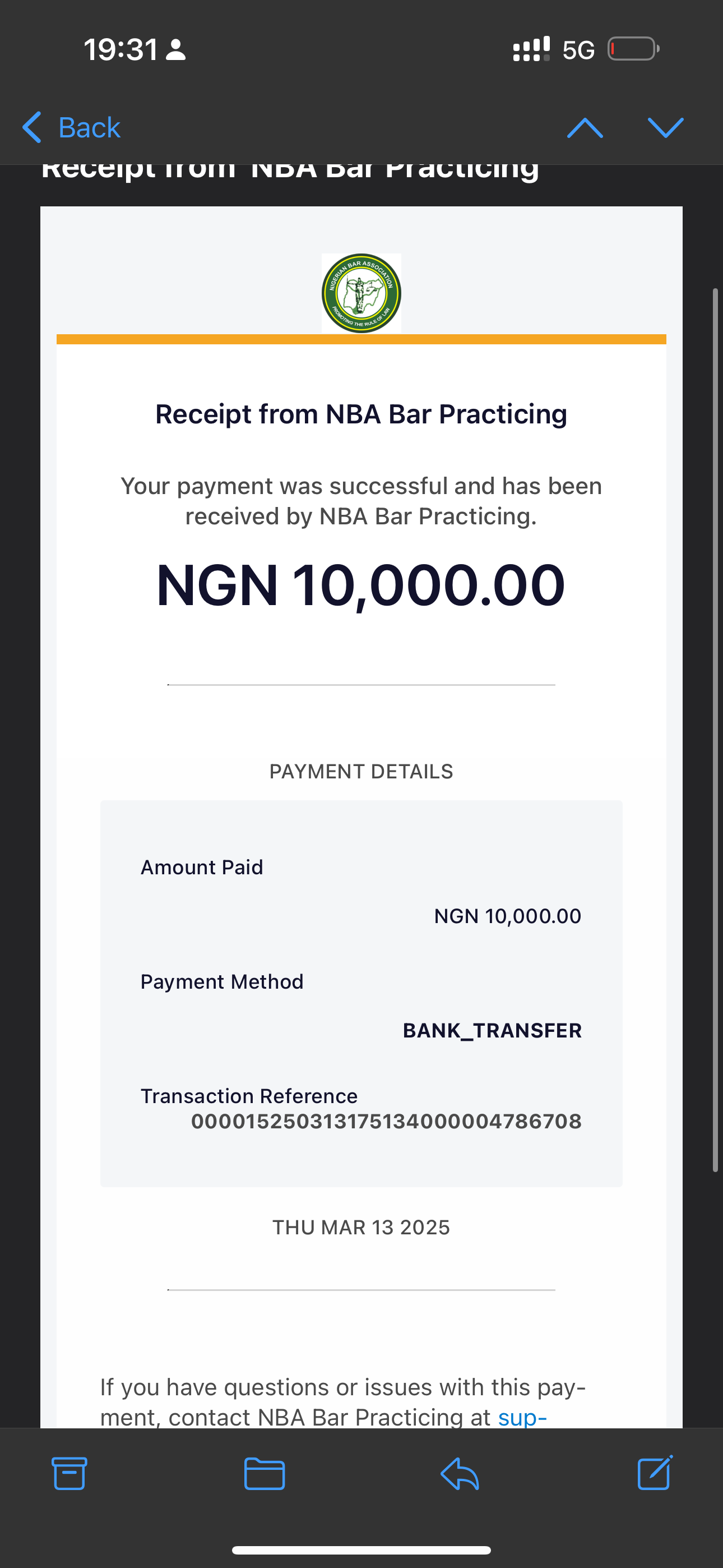Open the support email link
Screen dimensions: 723x1568
[522, 1417]
